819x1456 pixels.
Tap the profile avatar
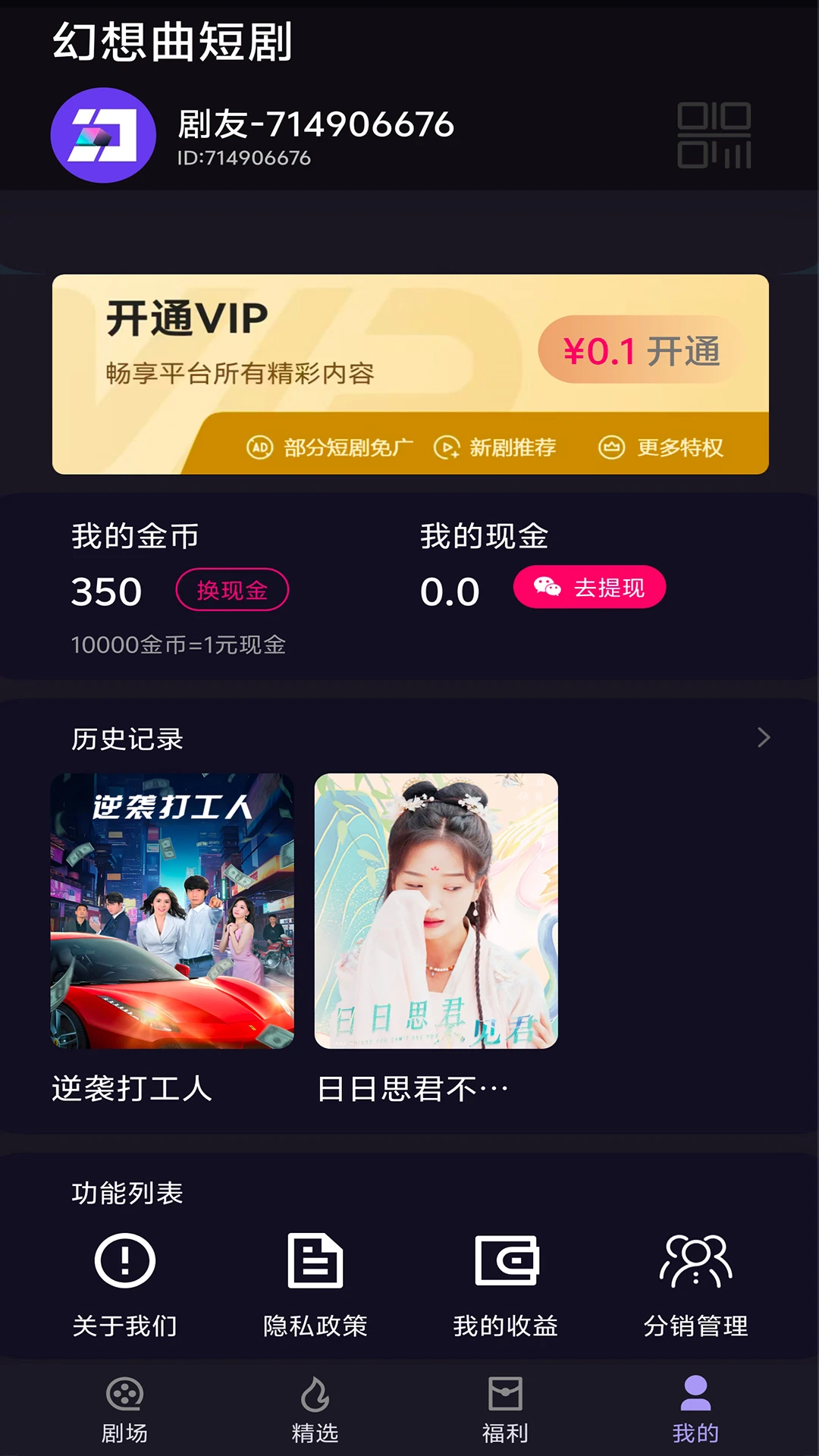click(x=103, y=135)
